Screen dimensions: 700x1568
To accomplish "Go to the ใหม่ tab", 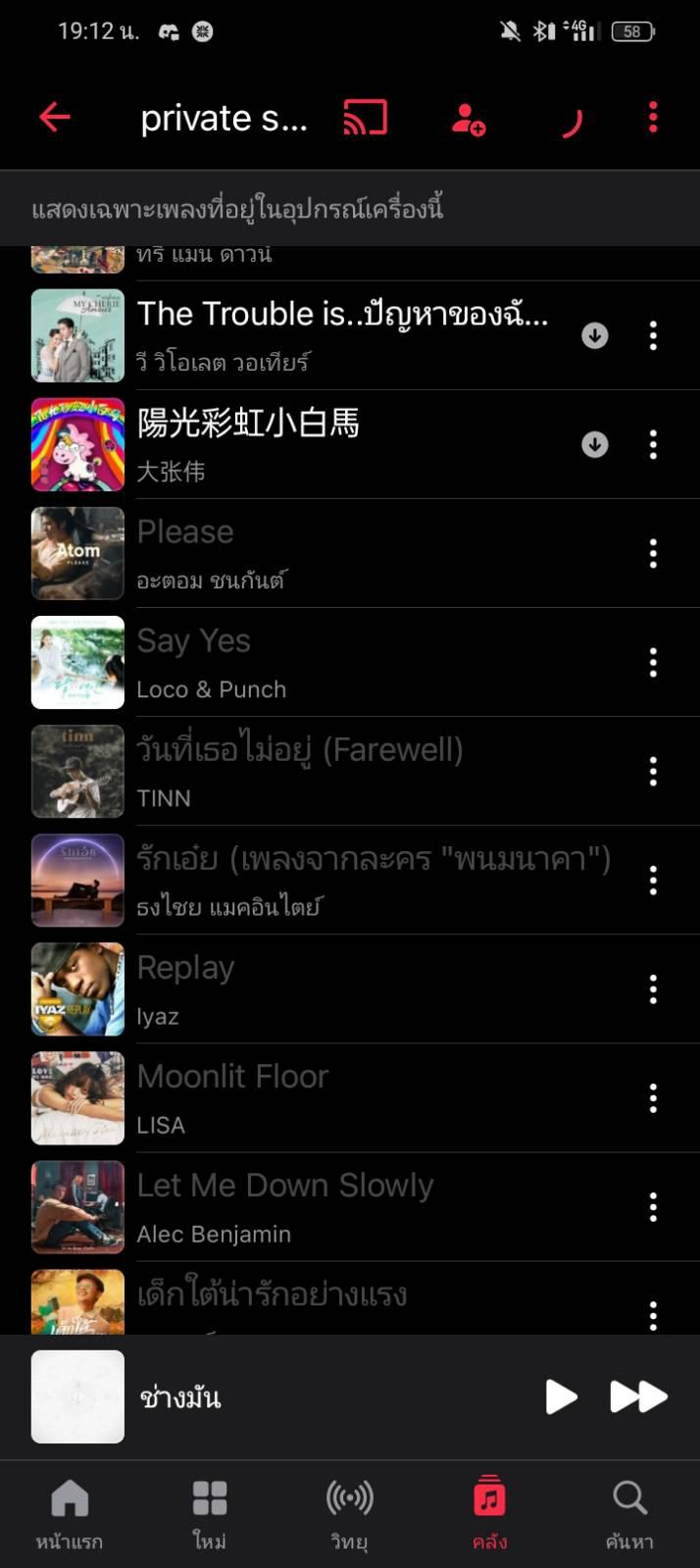I will point(210,1513).
